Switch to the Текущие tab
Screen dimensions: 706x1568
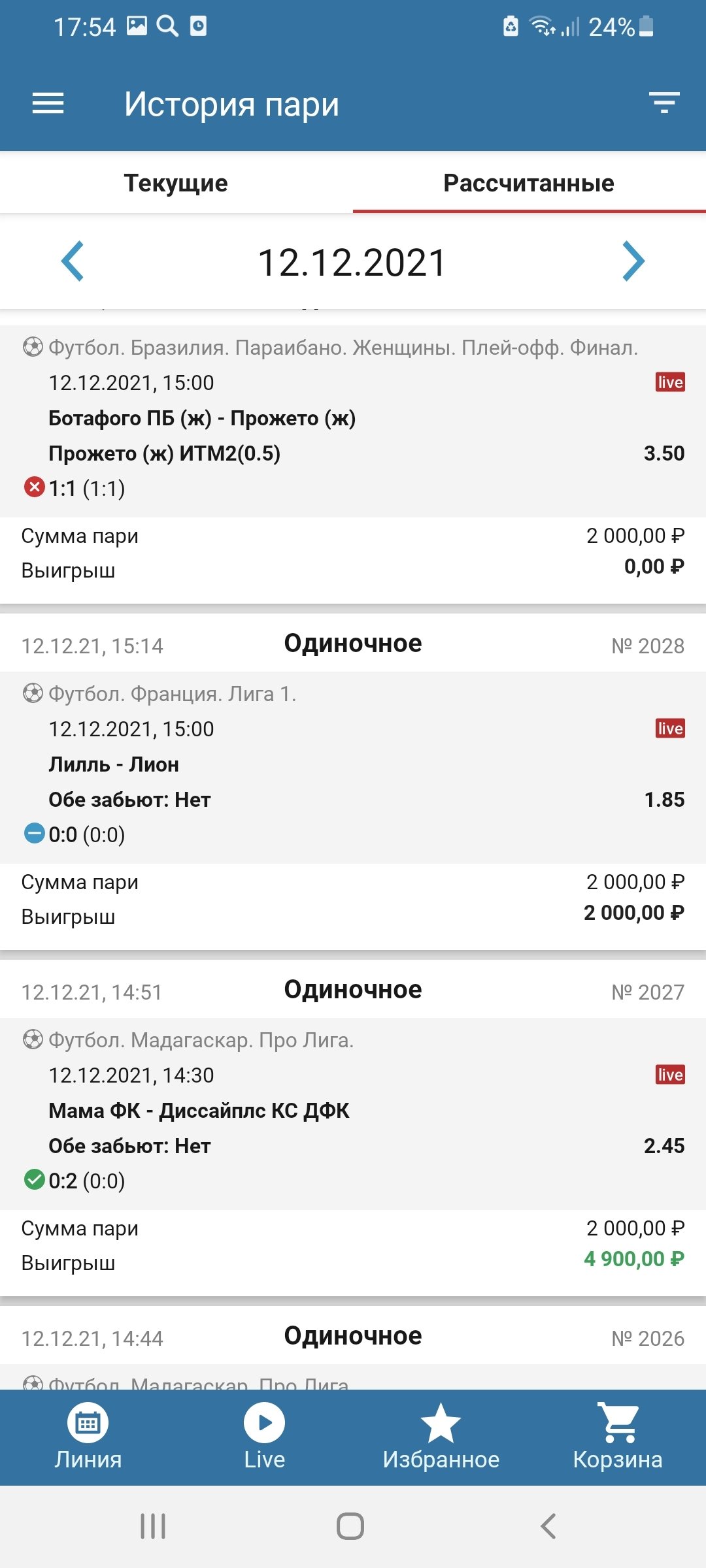[176, 183]
